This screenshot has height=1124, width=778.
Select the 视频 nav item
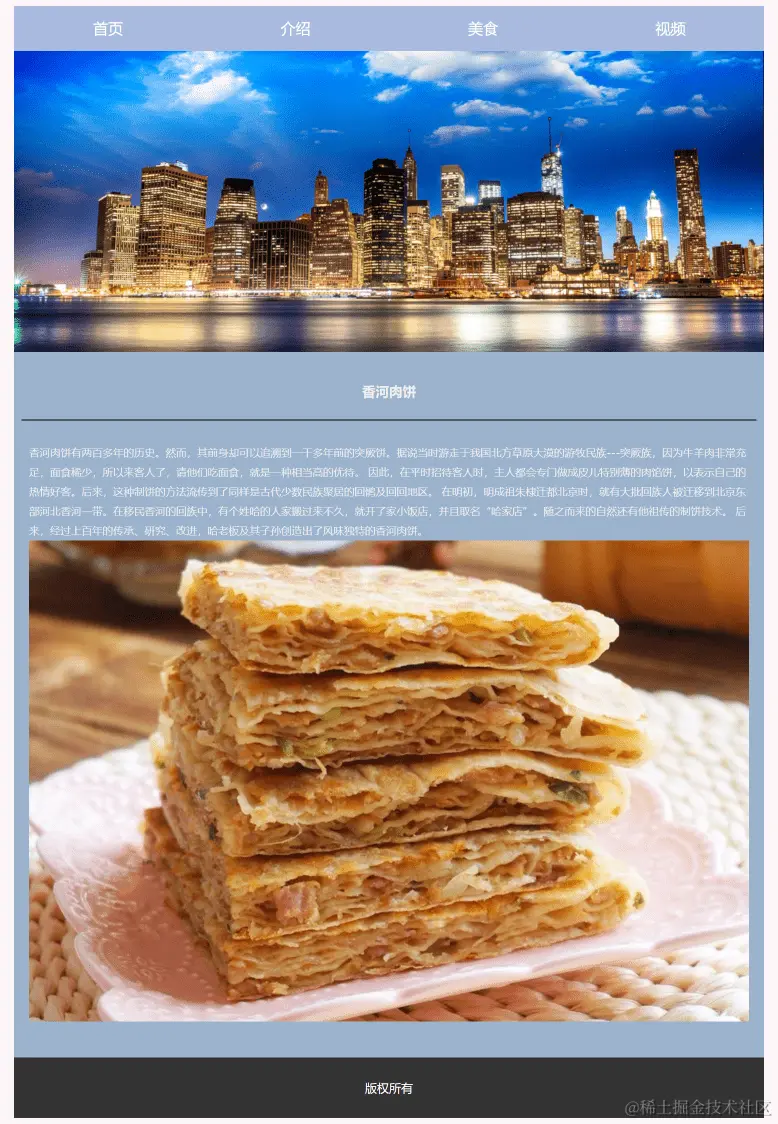point(670,29)
